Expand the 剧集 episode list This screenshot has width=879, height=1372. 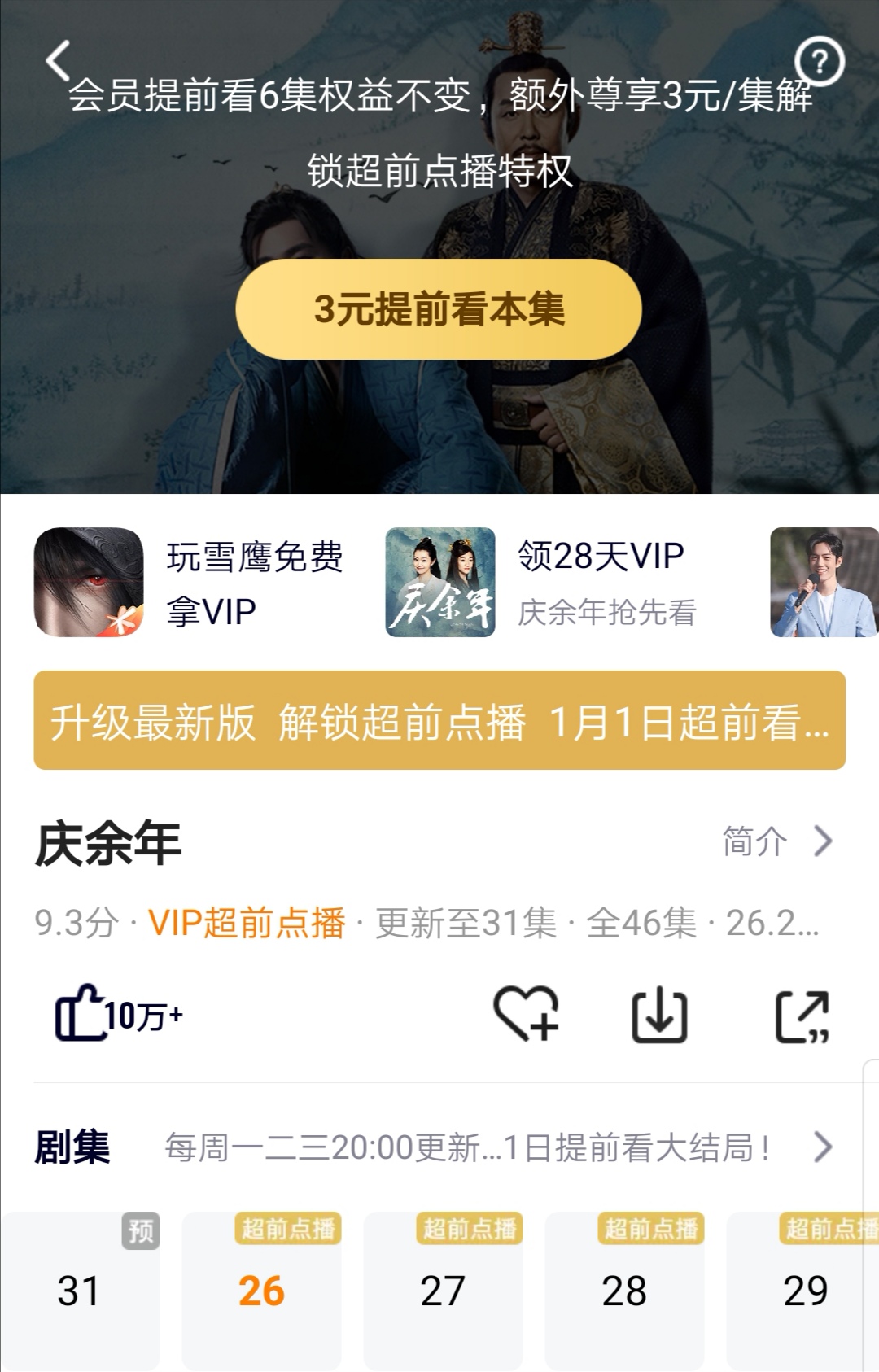pos(824,1147)
